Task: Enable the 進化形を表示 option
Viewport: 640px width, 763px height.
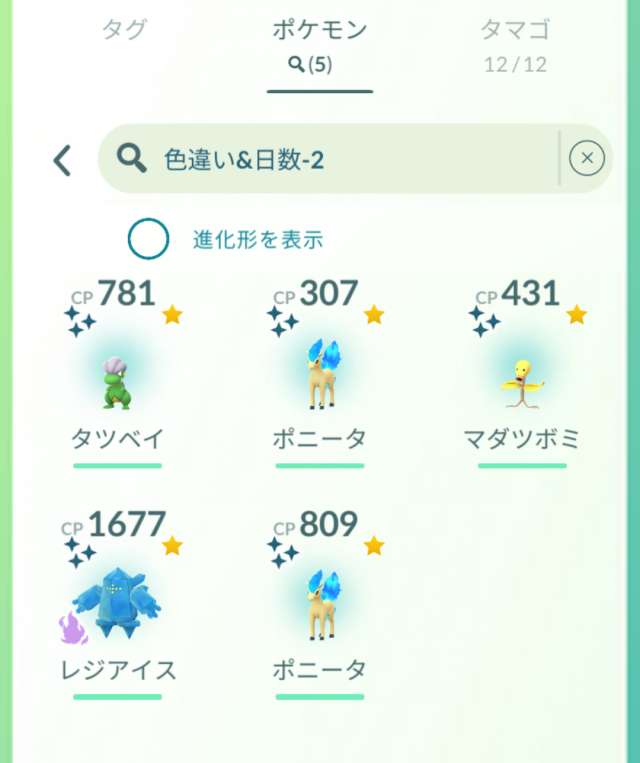Action: 148,239
